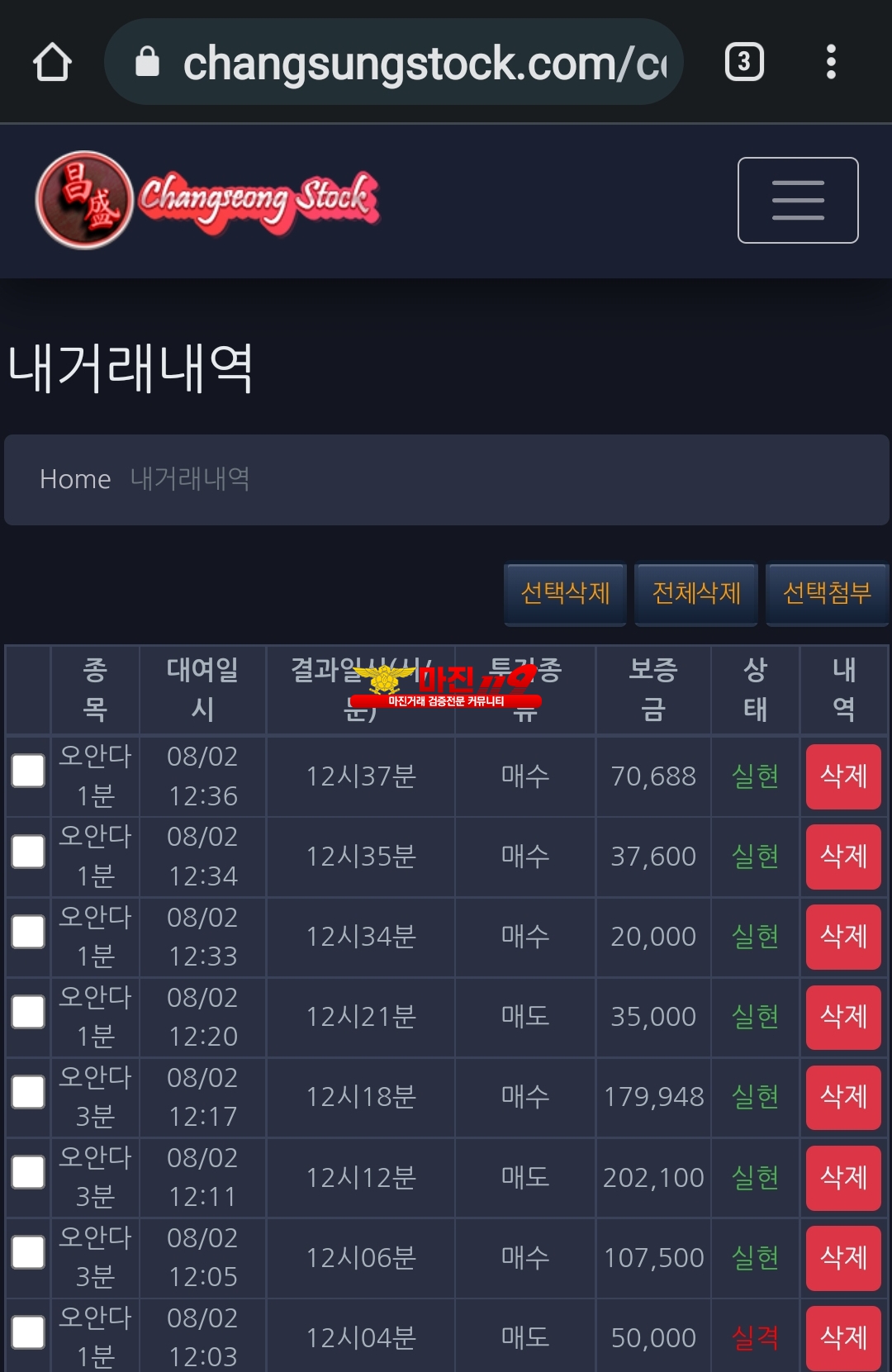Screen dimensions: 892x1372
Task: Tap the 선택첨부 button
Action: click(827, 592)
